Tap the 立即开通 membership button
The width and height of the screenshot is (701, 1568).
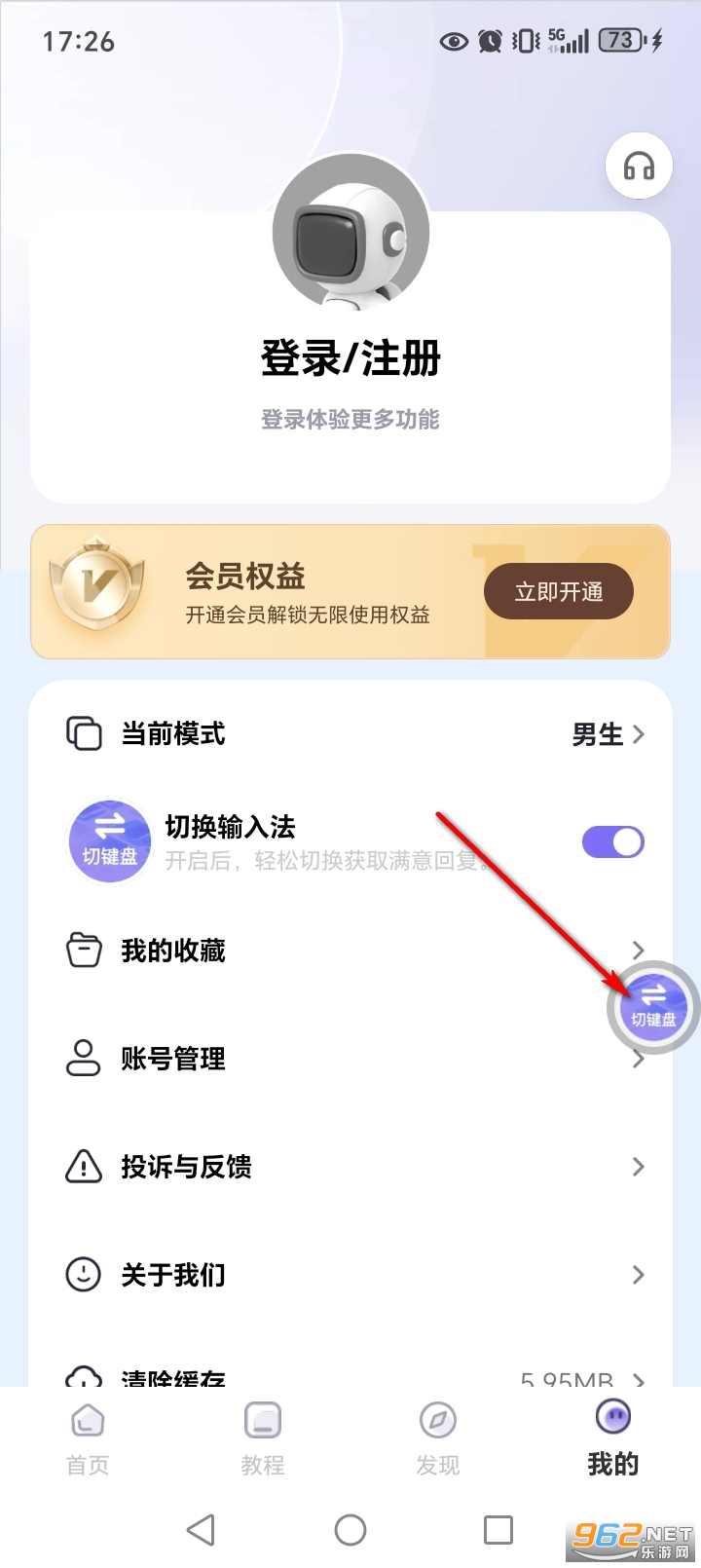[x=558, y=591]
